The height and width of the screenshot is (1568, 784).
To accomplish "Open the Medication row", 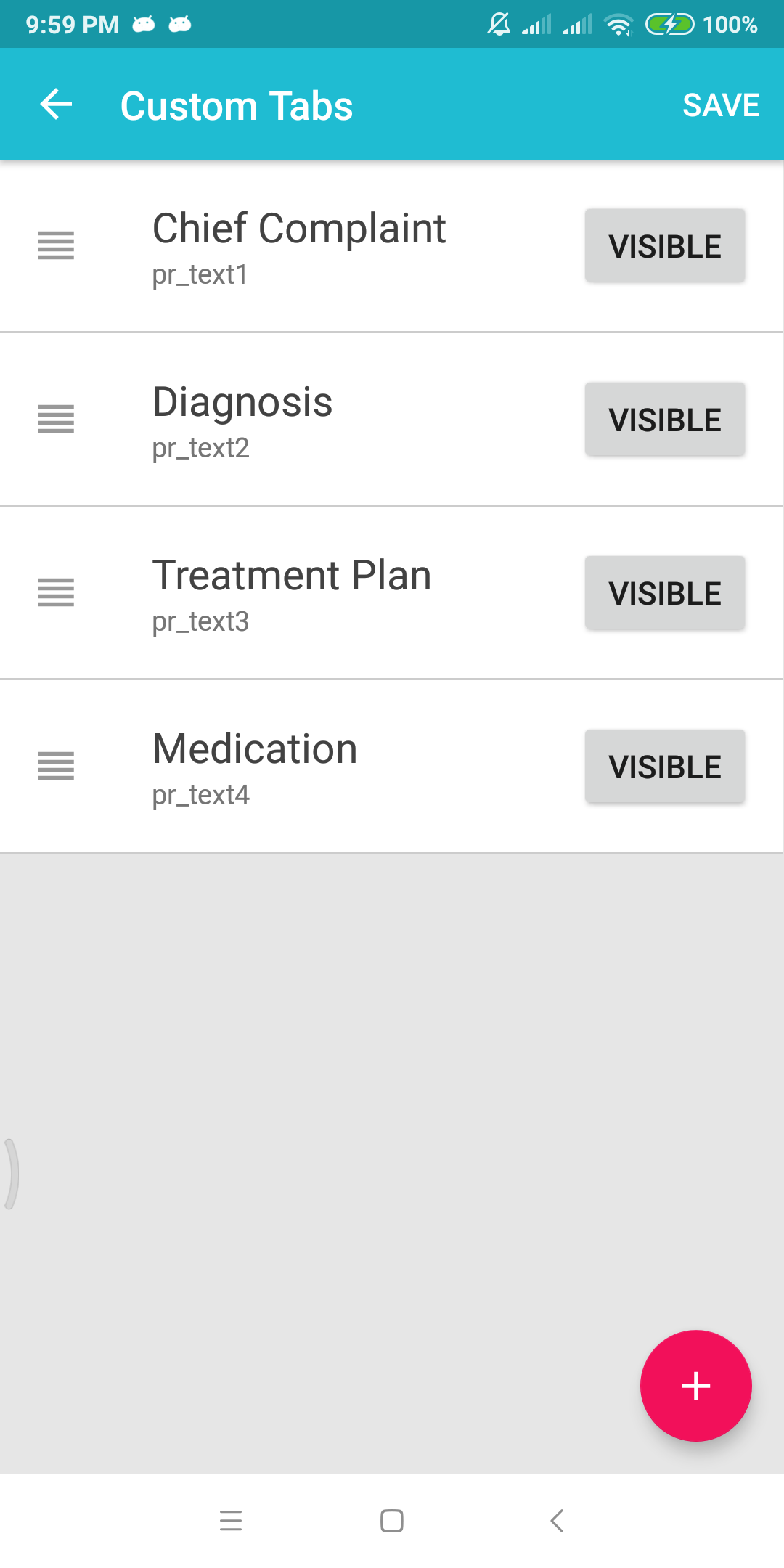I will coord(391,767).
